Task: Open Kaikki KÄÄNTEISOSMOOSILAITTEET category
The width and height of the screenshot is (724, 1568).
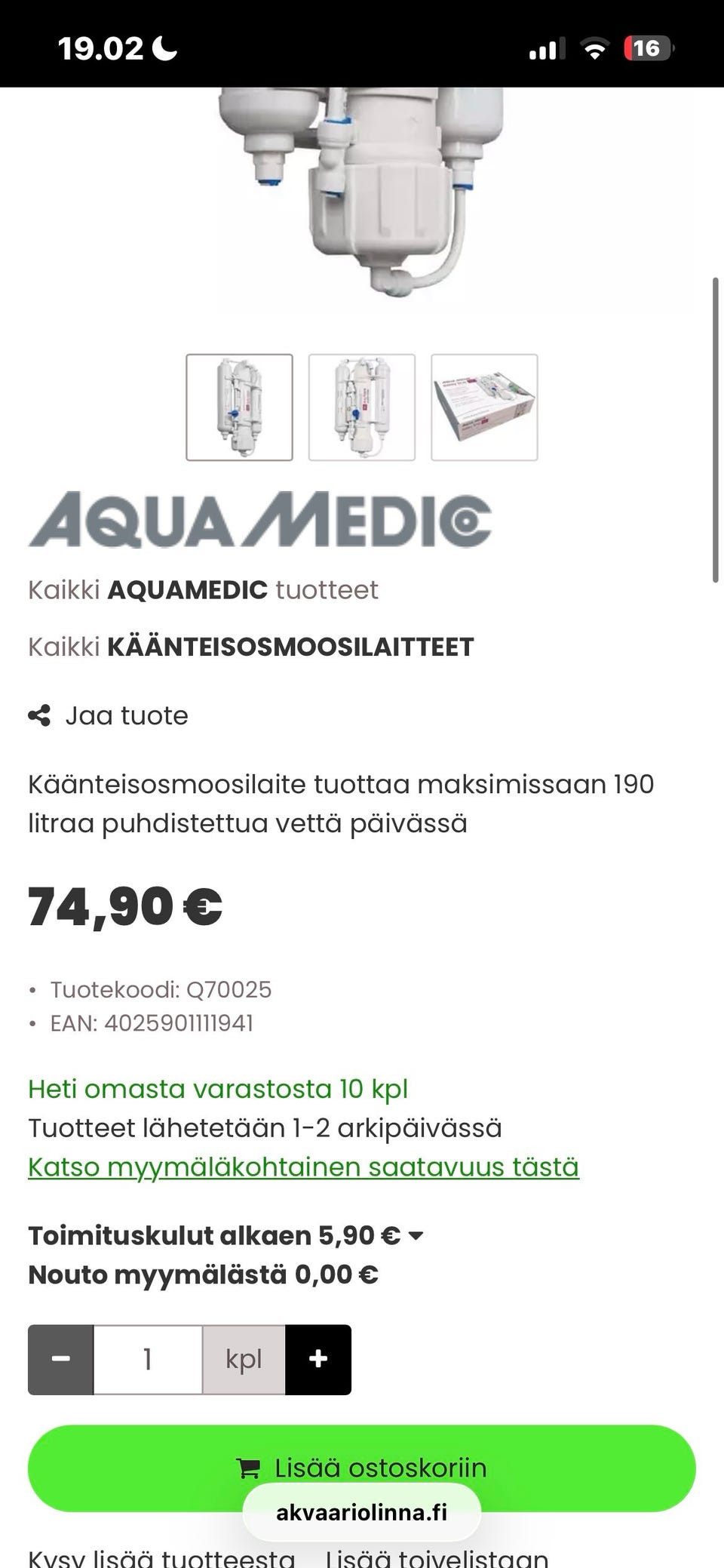Action: point(251,647)
